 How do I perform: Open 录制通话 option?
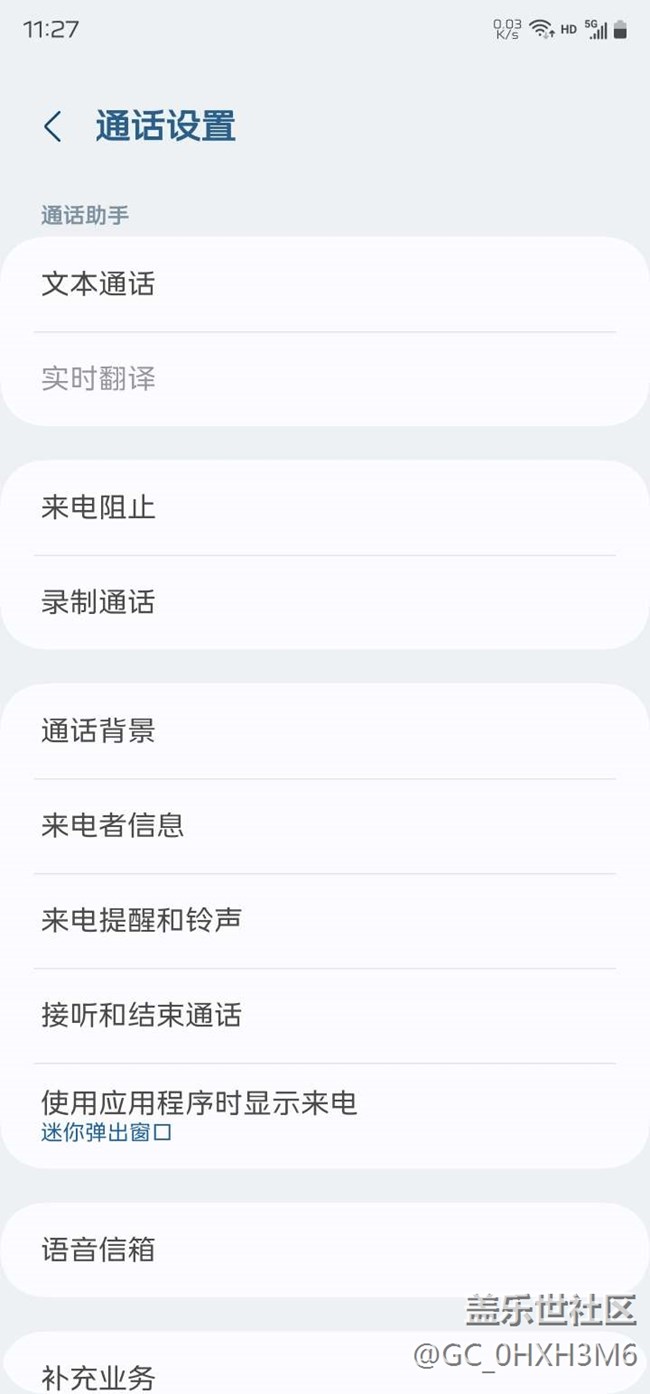click(x=325, y=602)
